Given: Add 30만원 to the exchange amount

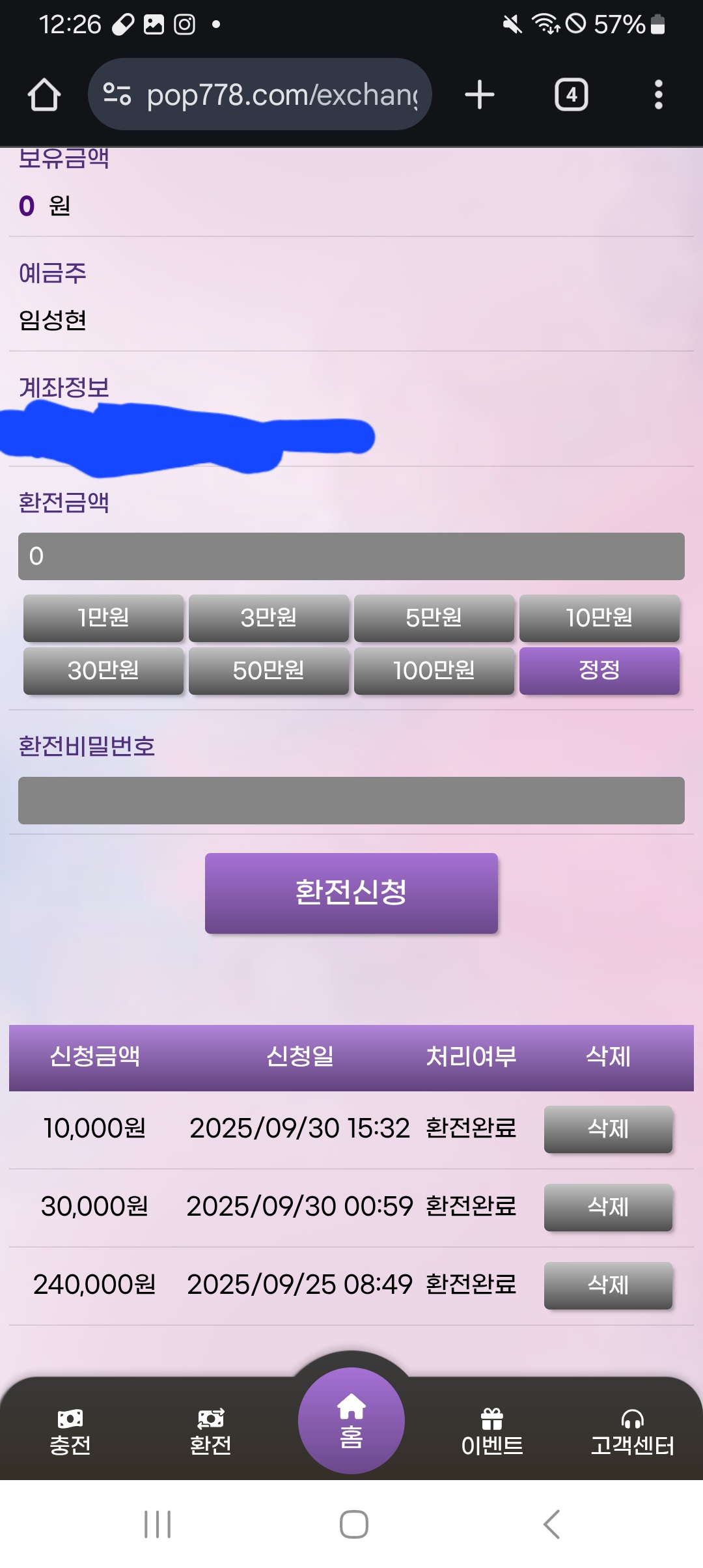Looking at the screenshot, I should (103, 670).
